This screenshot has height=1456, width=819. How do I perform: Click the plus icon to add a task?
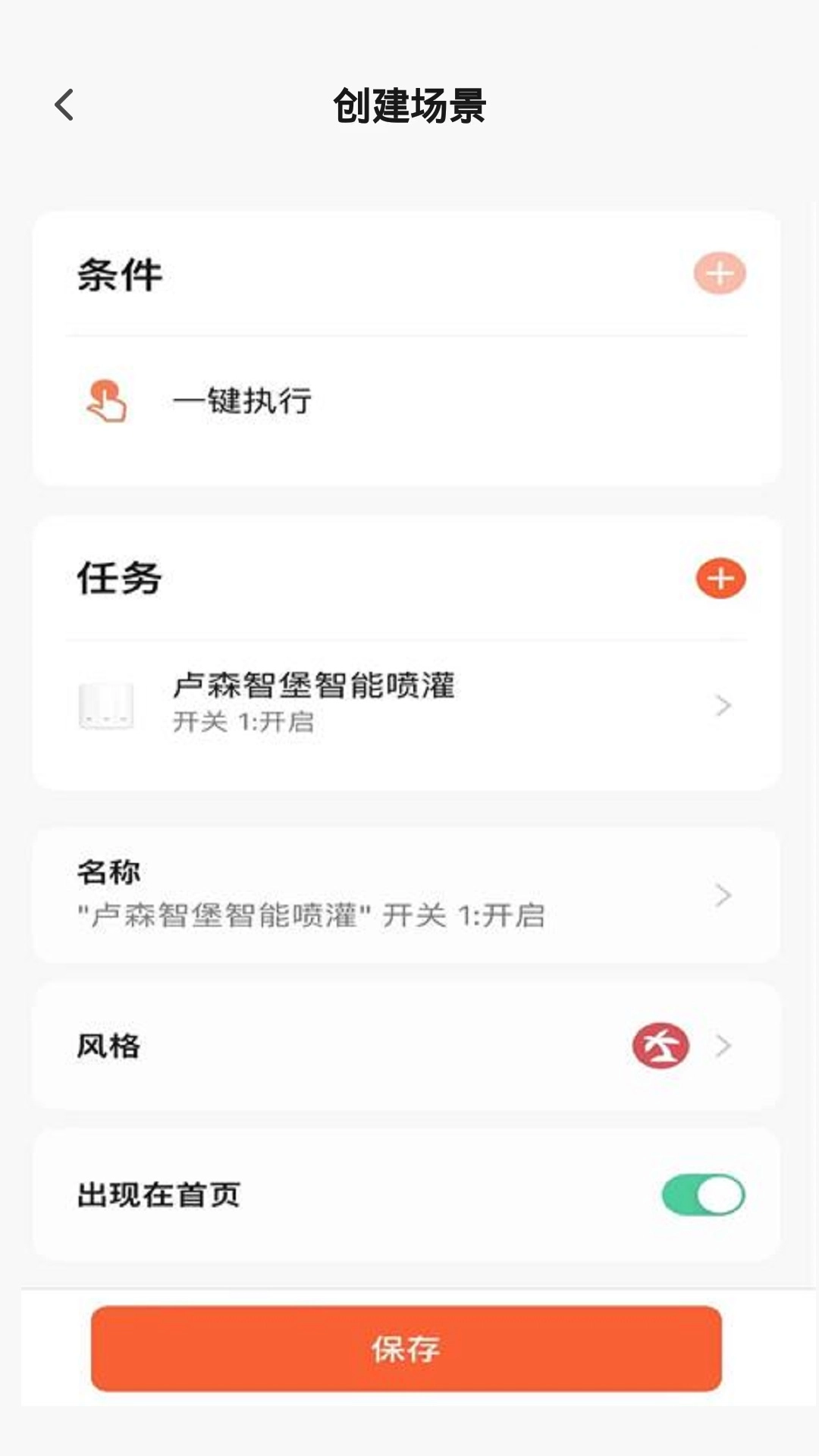pos(720,578)
